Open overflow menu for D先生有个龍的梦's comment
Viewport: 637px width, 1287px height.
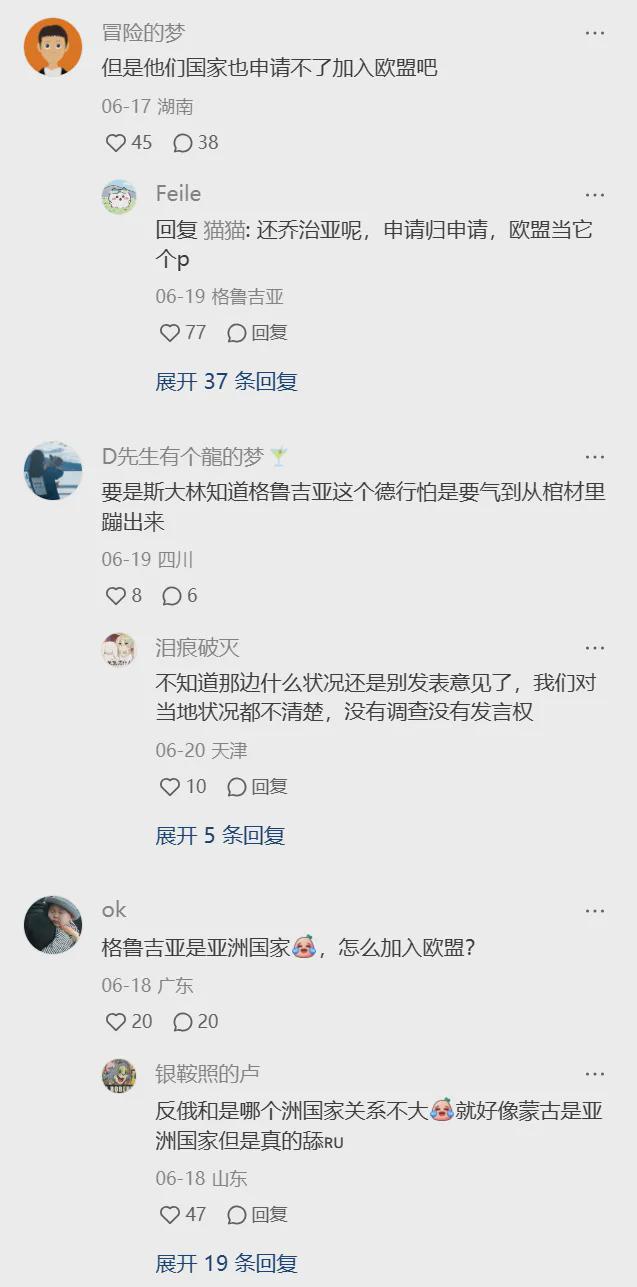pos(595,457)
